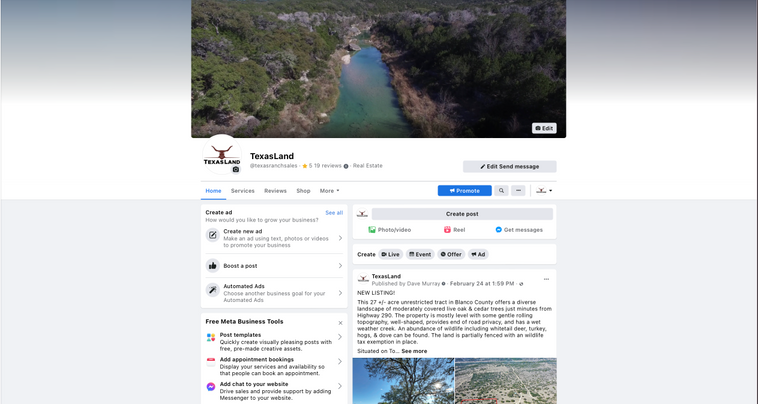
Task: Open Automated Ads option
Action: (274, 290)
